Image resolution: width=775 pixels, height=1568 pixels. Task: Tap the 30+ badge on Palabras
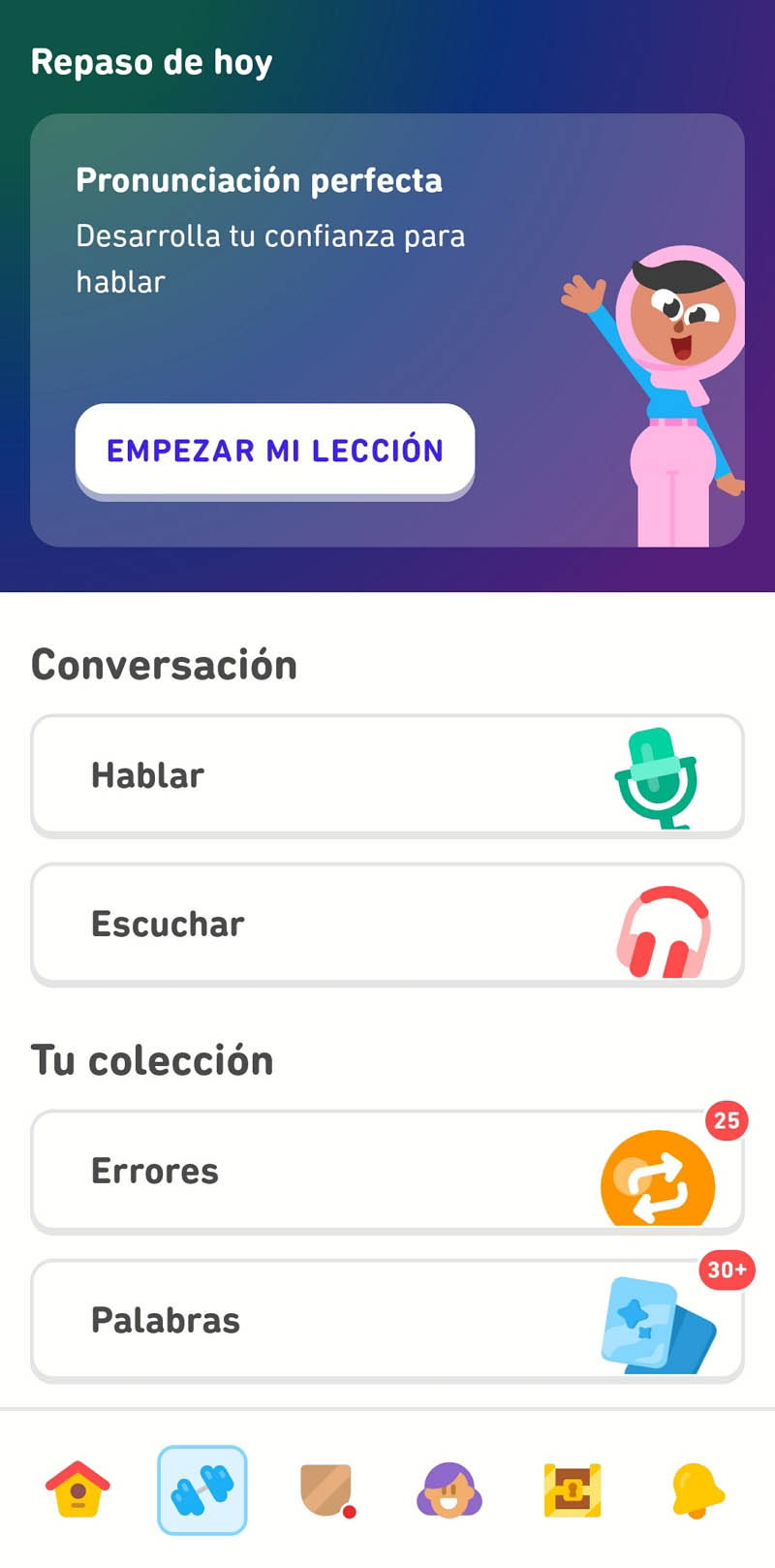[727, 1270]
